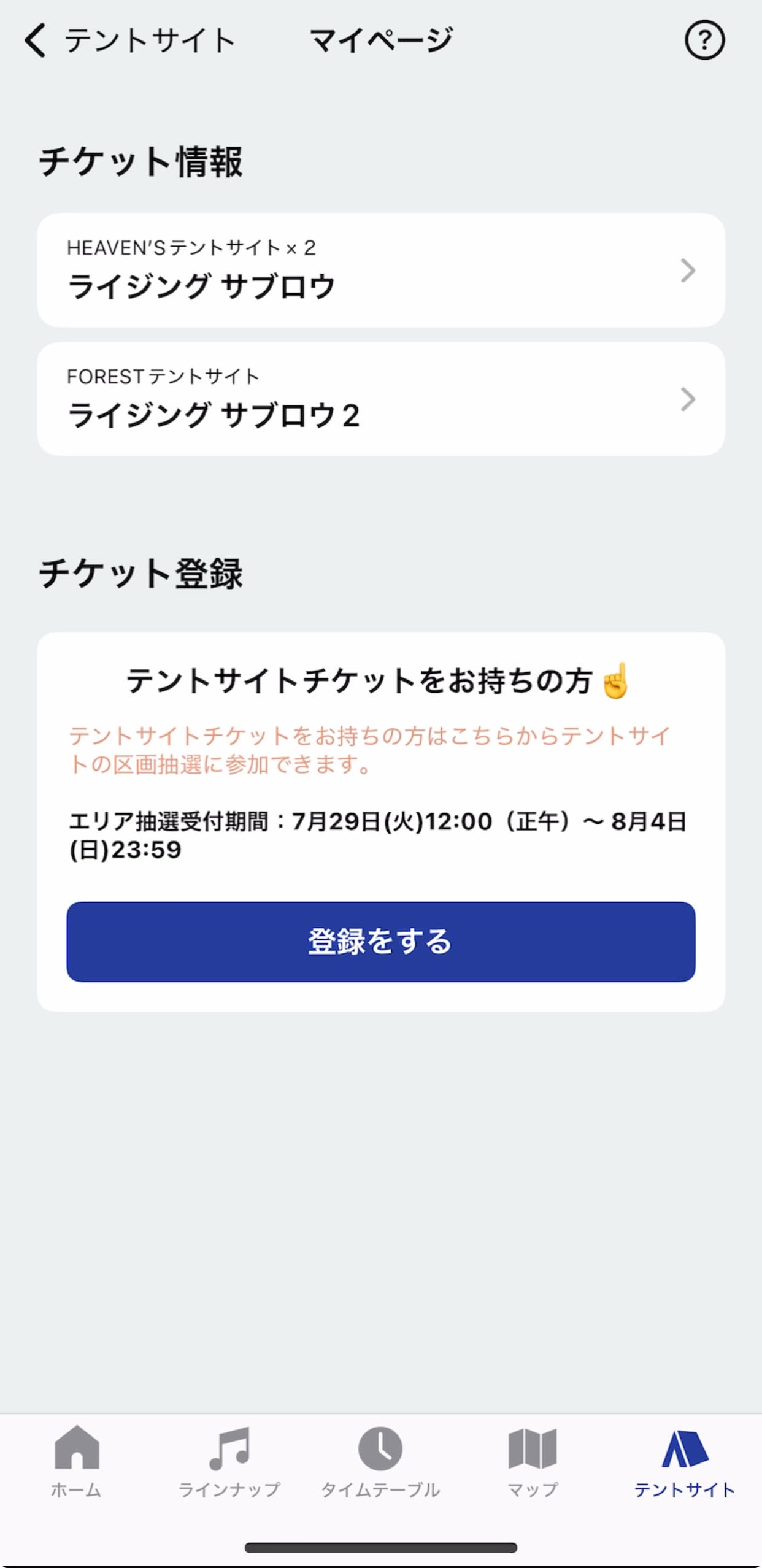Select the テントサイト tab

(x=685, y=1462)
